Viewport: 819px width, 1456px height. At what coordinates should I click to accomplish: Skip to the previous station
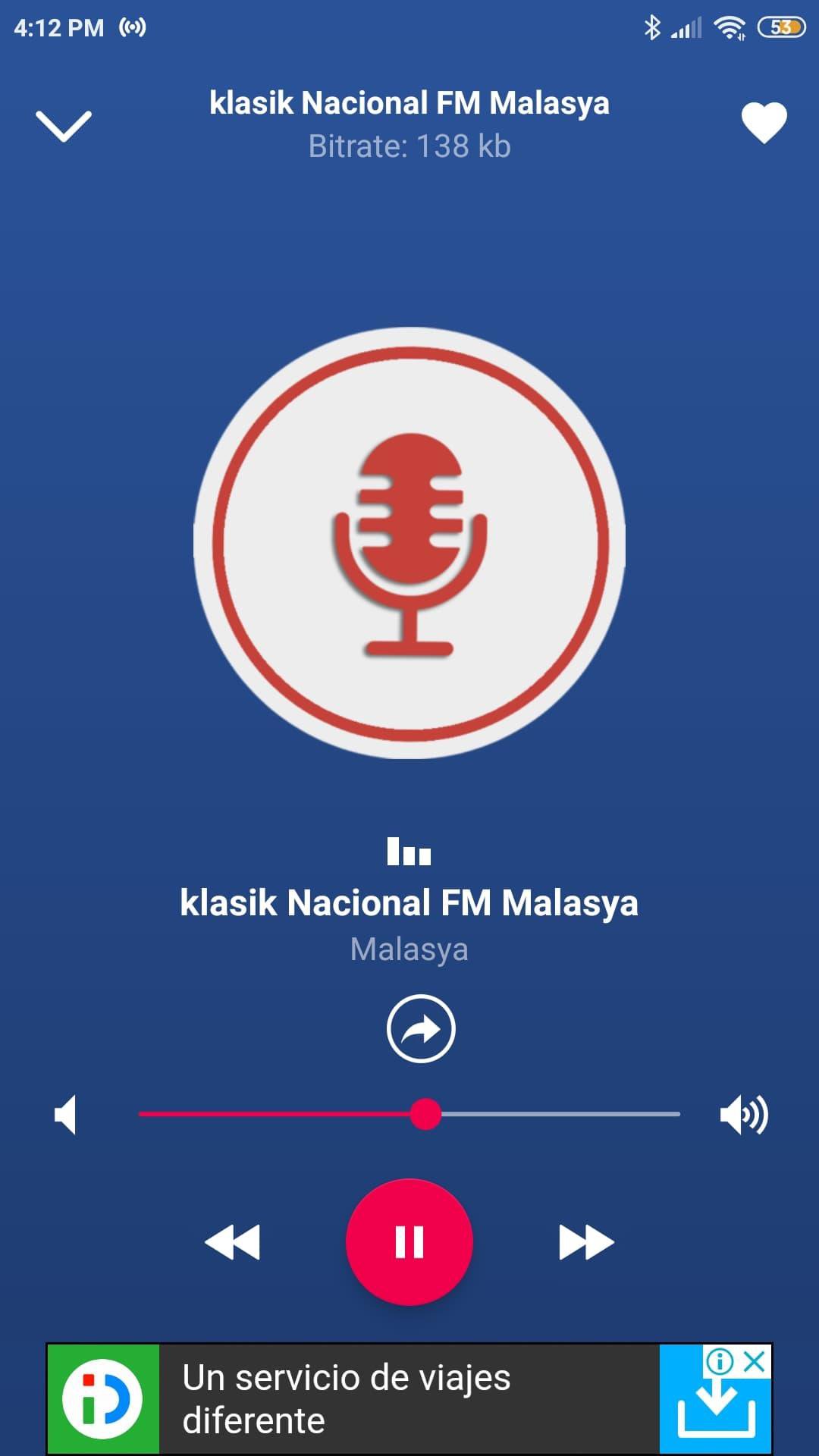233,1242
